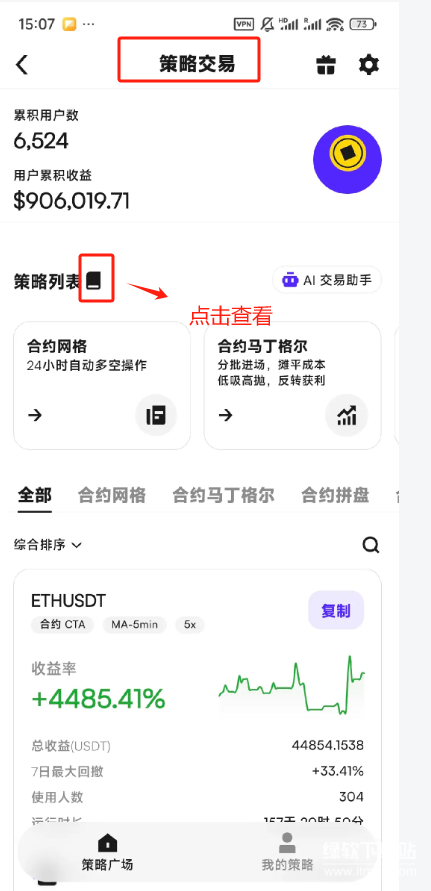Open the 合约马丁格尔 strategy card
The image size is (431, 891).
pos(292,385)
